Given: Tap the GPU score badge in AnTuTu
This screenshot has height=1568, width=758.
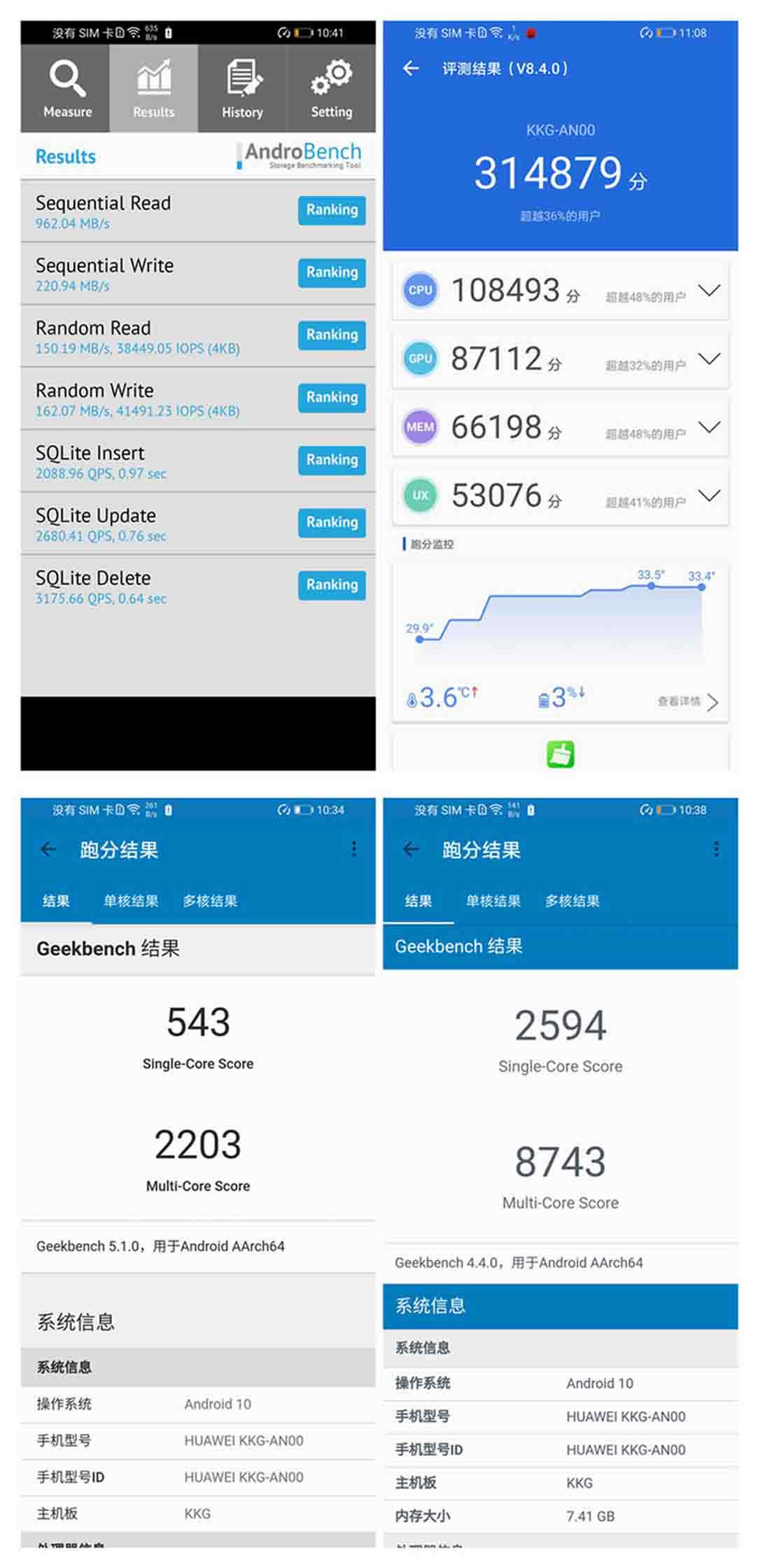Looking at the screenshot, I should pyautogui.click(x=420, y=358).
